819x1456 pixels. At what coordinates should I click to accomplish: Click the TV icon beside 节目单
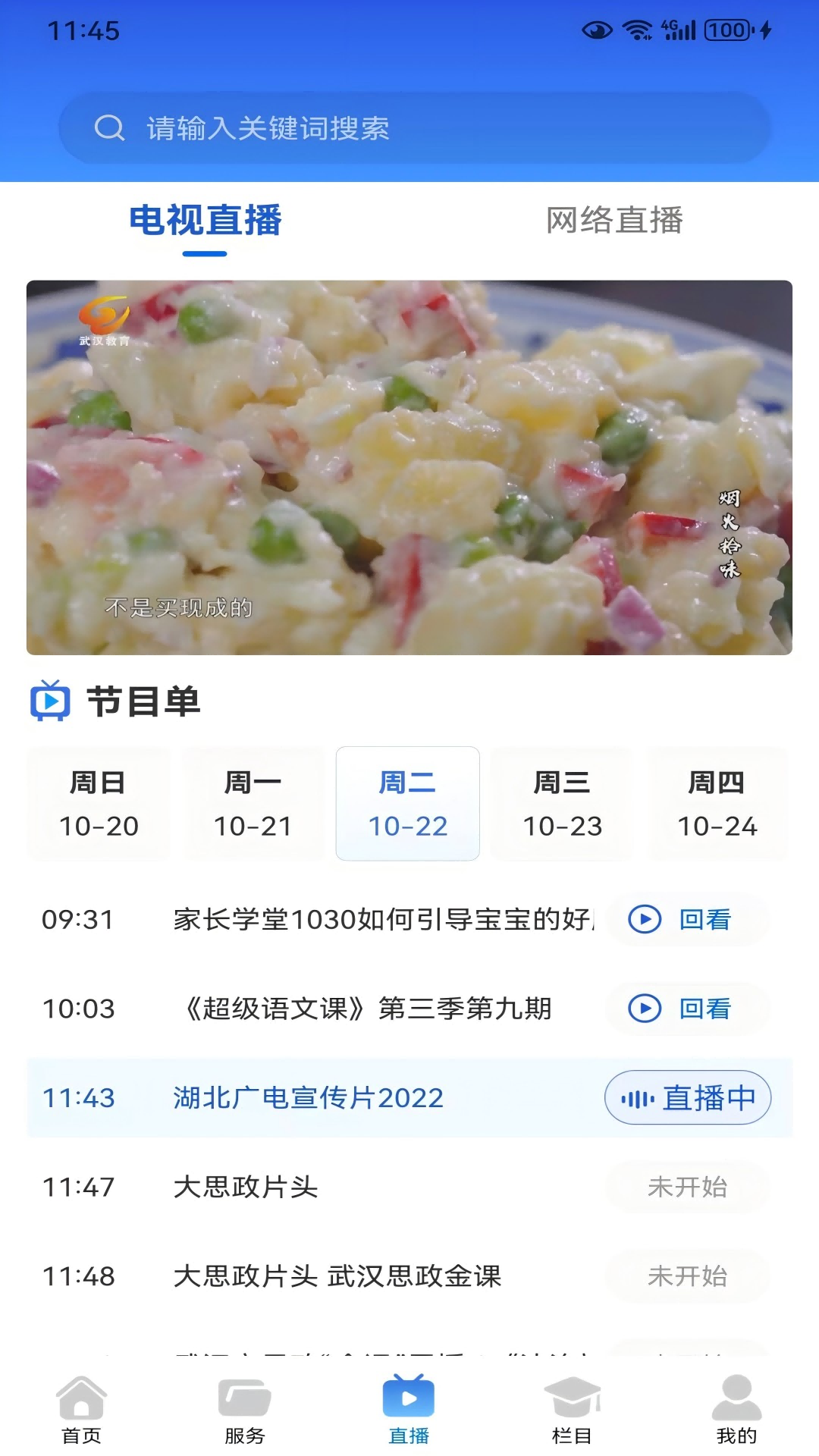49,701
